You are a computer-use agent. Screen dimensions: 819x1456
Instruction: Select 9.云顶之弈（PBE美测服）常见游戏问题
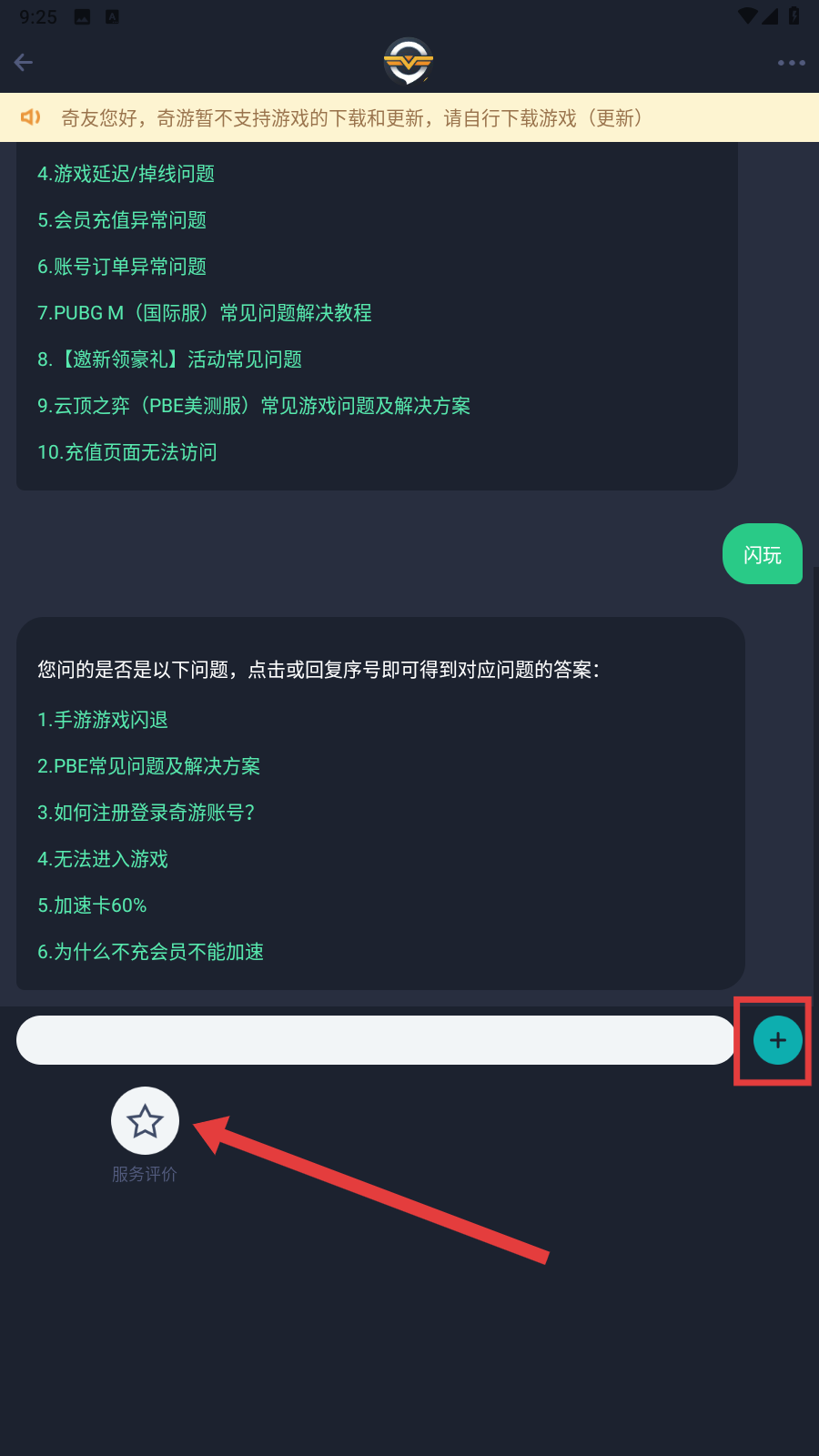coord(254,406)
